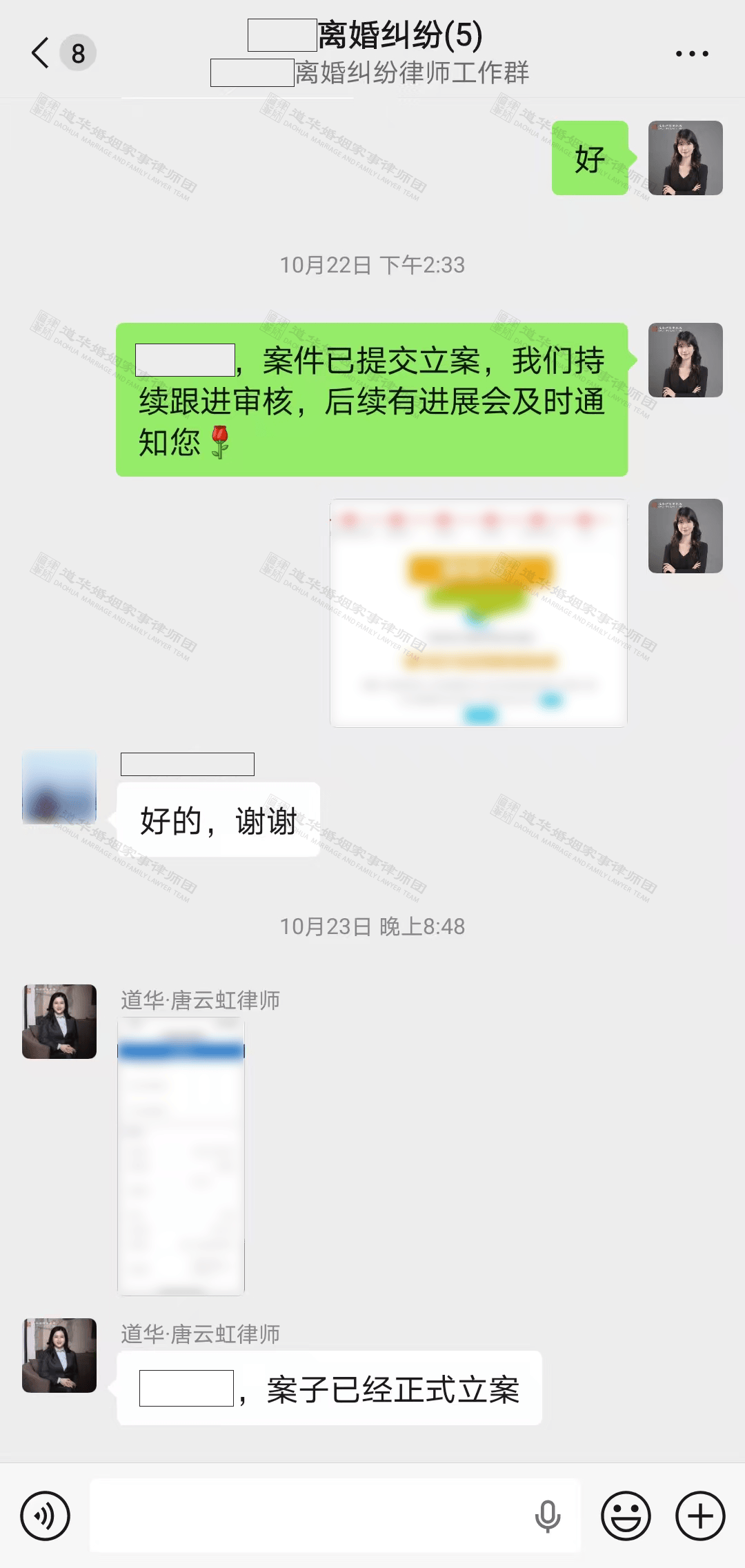Go back to the chat list

coord(41,53)
